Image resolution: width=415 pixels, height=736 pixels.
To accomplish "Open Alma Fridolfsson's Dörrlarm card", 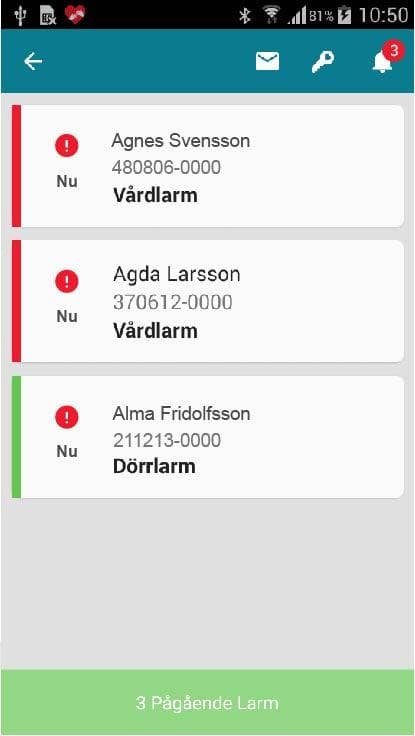I will point(208,437).
